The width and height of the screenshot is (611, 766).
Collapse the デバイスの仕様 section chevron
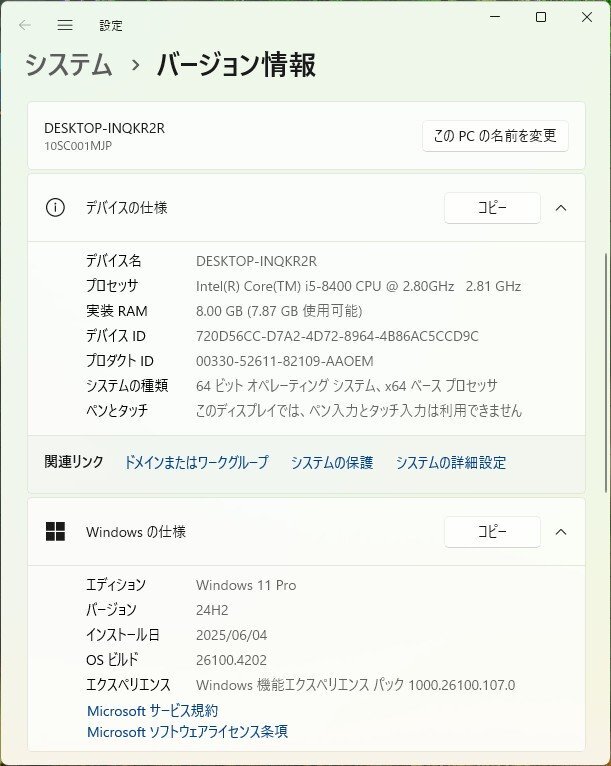pyautogui.click(x=561, y=208)
